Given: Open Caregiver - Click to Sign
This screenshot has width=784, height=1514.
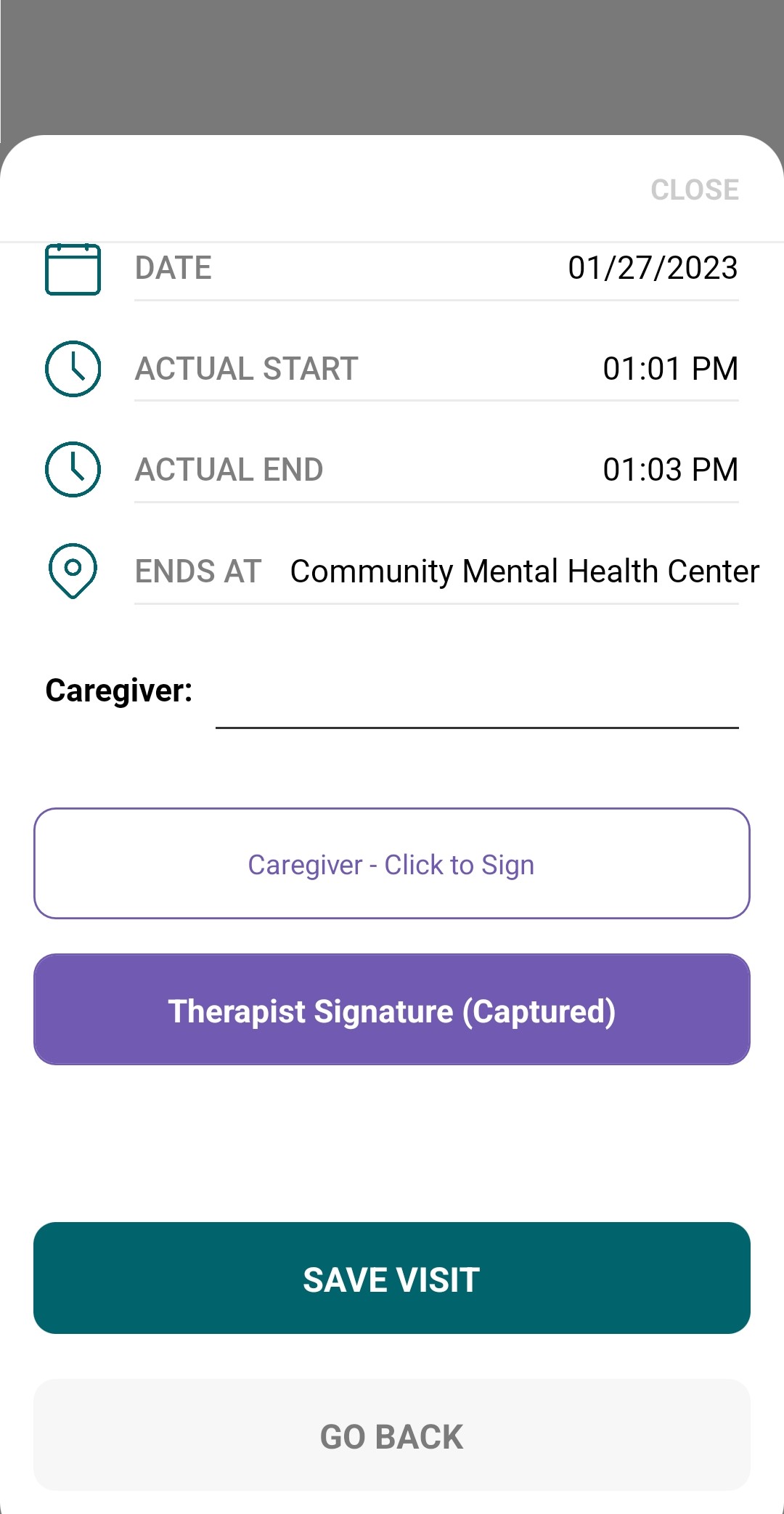Looking at the screenshot, I should [392, 863].
